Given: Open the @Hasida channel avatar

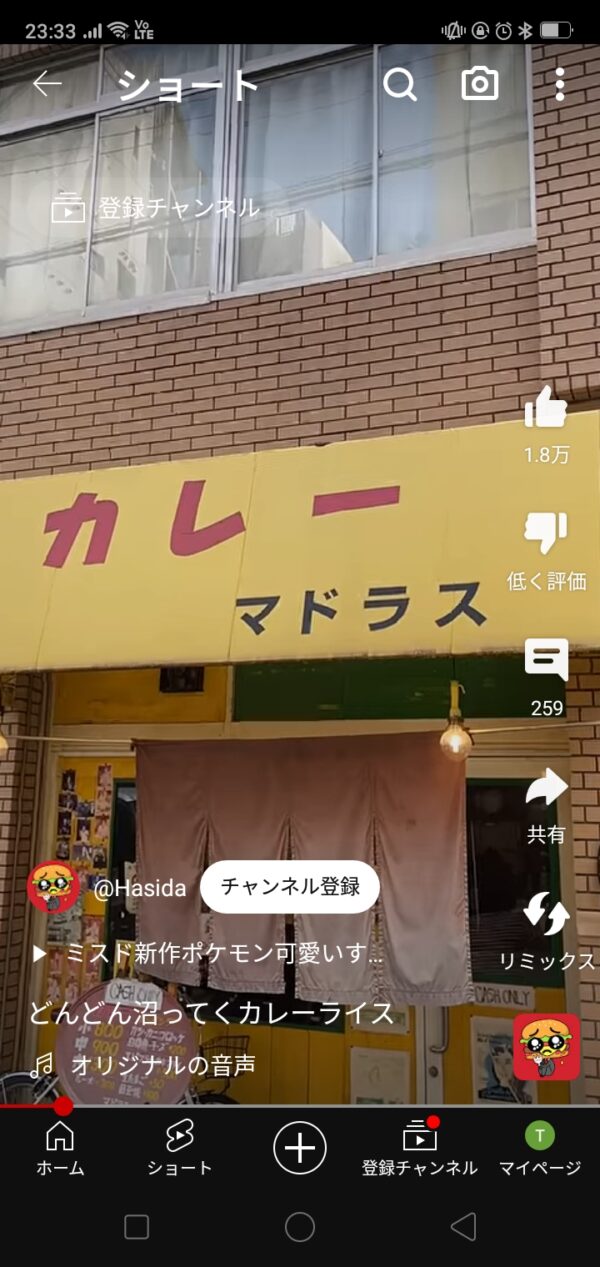Looking at the screenshot, I should [53, 887].
